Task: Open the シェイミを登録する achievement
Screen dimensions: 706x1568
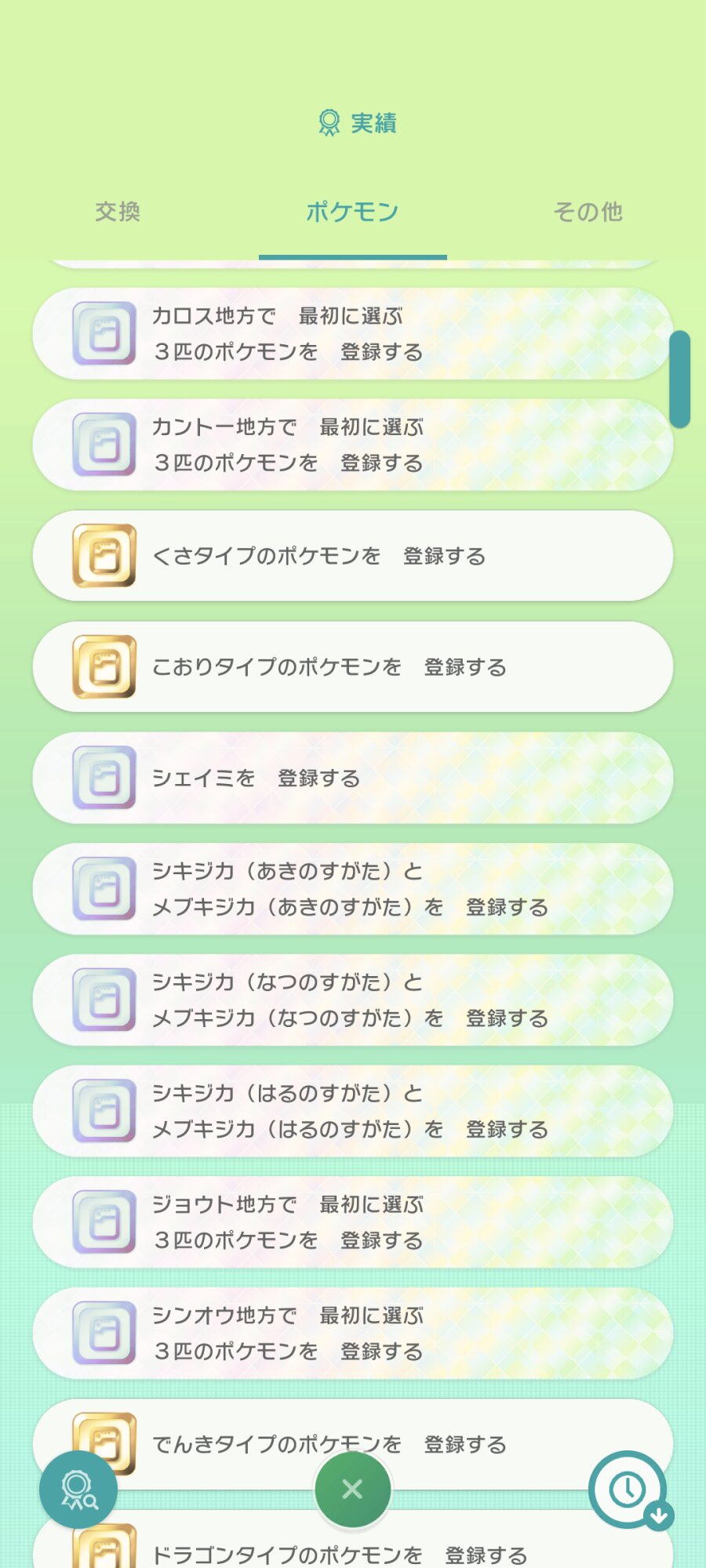Action: click(x=353, y=778)
